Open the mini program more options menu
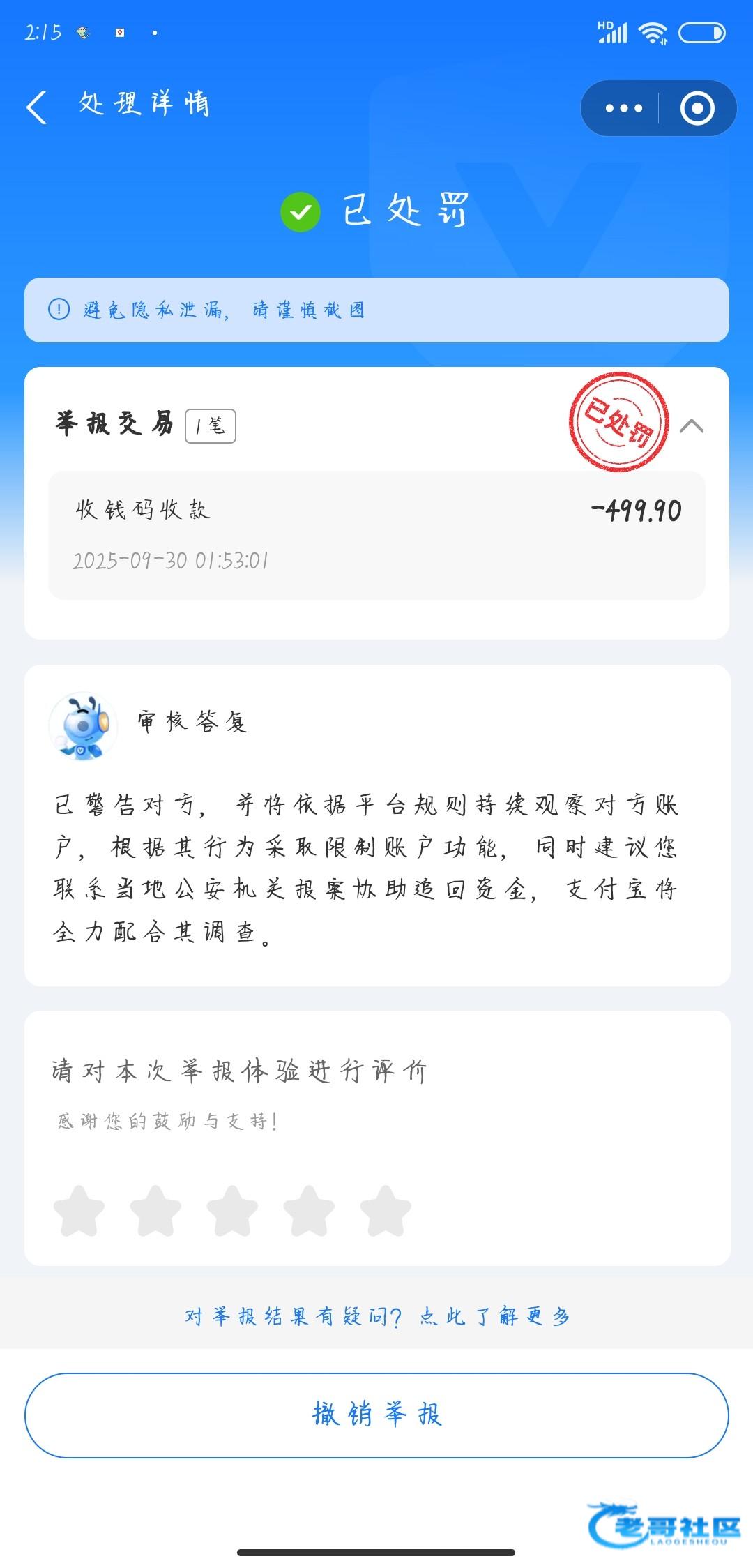 [623, 109]
